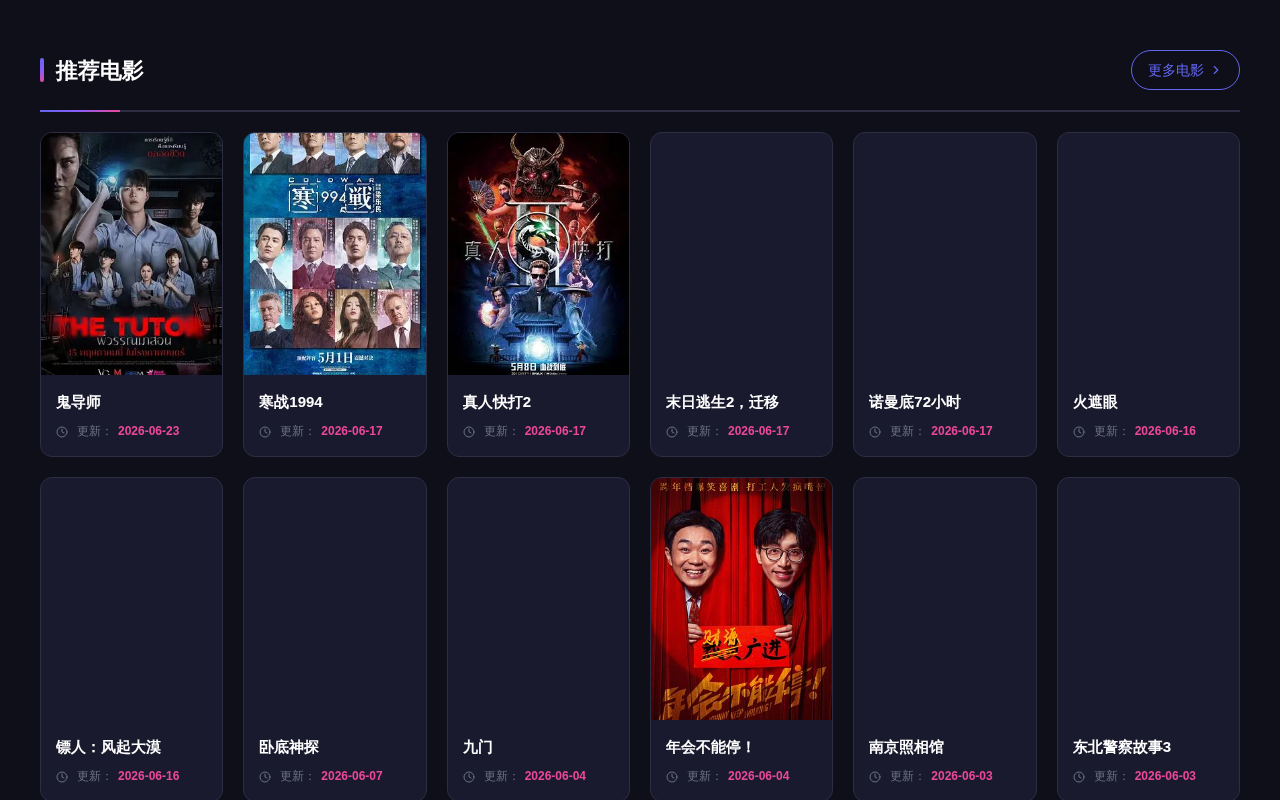This screenshot has width=1280, height=800.
Task: Open the 更多电影 button
Action: [x=1185, y=70]
